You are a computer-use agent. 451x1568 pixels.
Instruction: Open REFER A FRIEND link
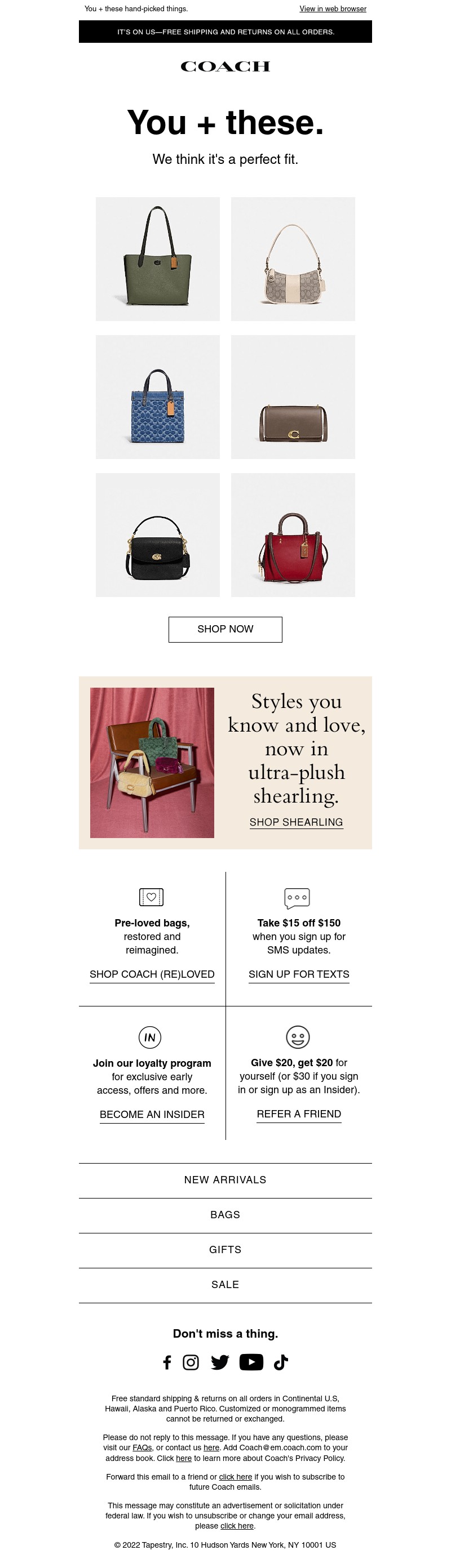299,1113
